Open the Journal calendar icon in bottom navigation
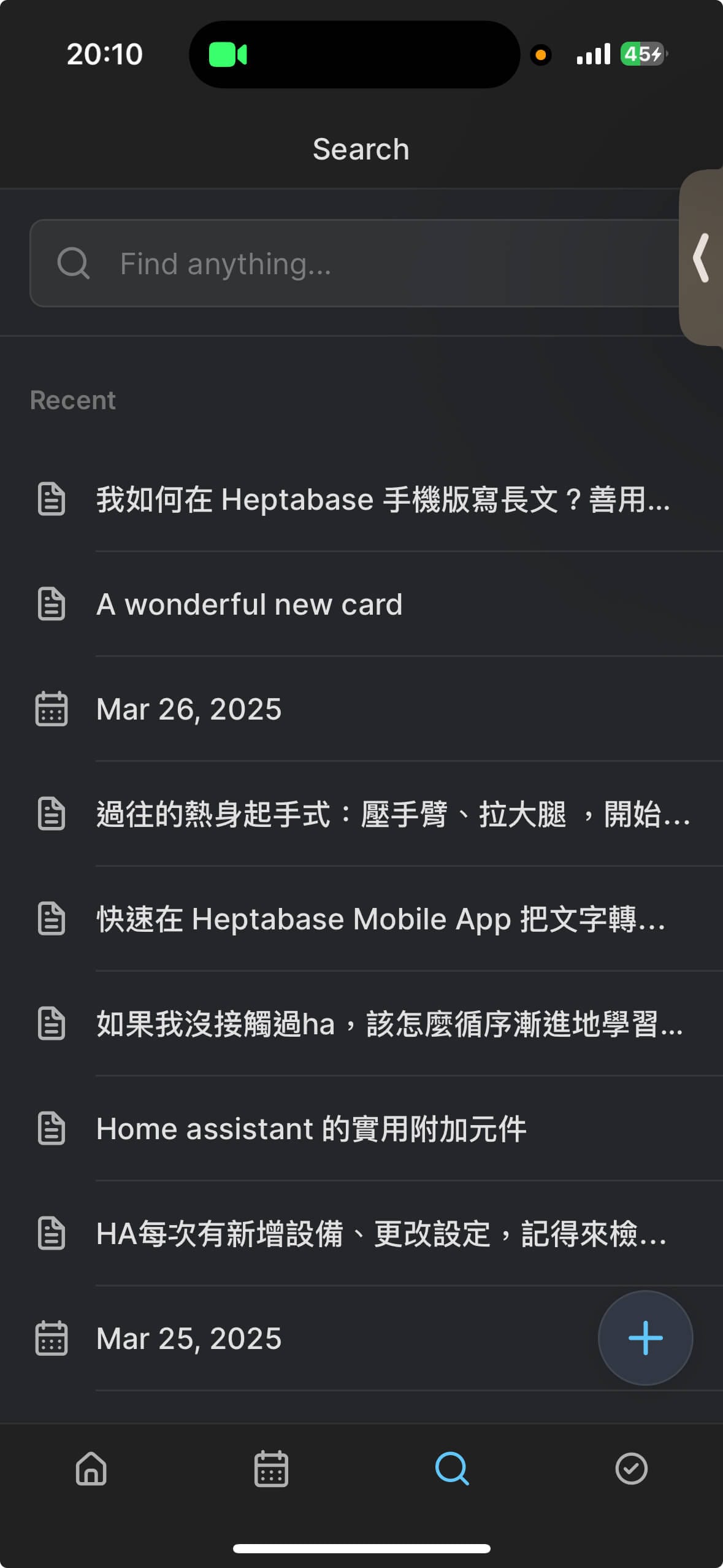The image size is (723, 1568). 271,1470
